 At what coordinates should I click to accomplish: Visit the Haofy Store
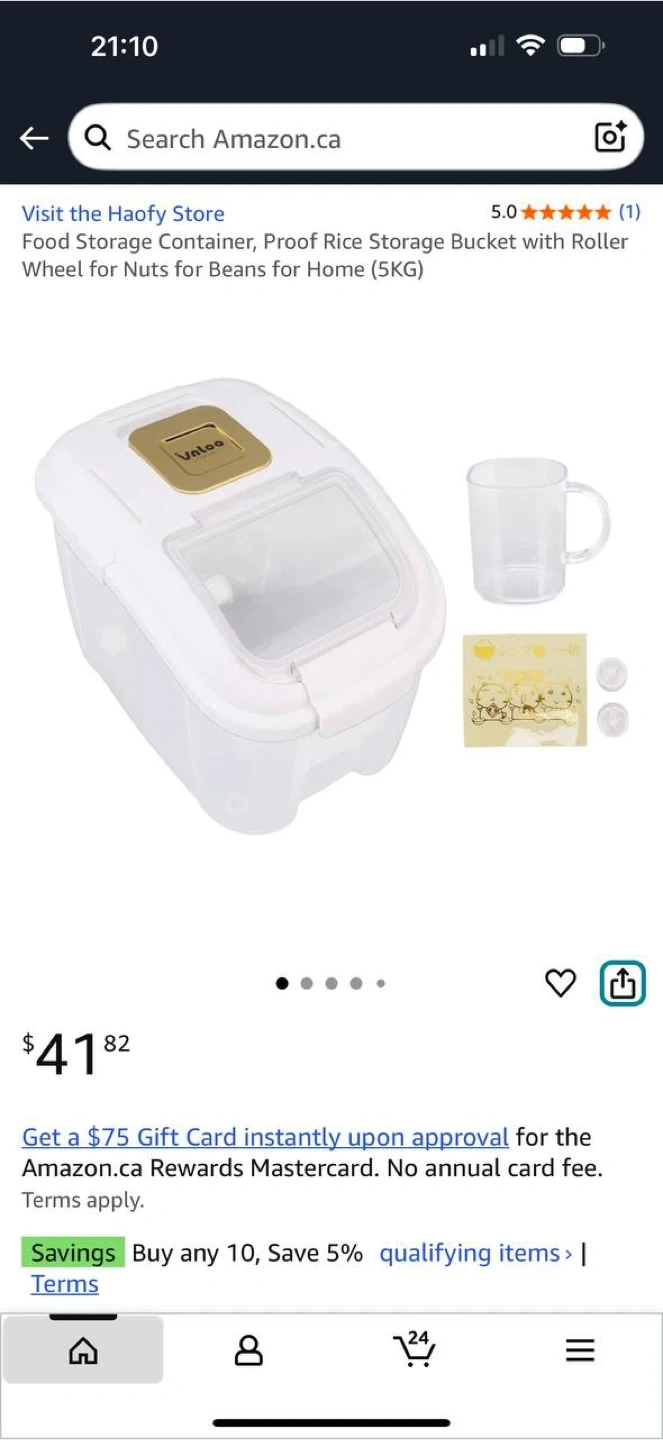click(123, 213)
